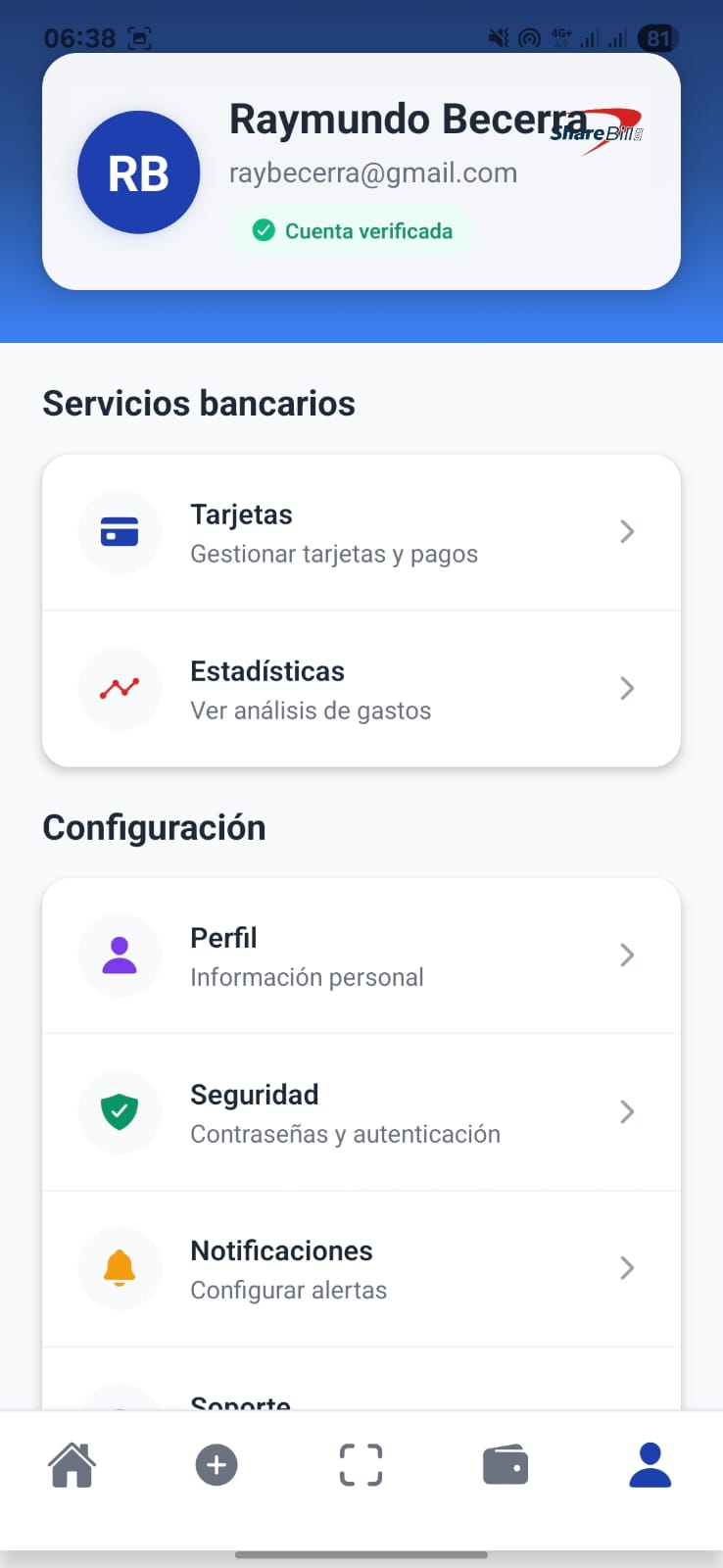Switch to the home tab
Screen dimensions: 723x1568
coord(72,1465)
